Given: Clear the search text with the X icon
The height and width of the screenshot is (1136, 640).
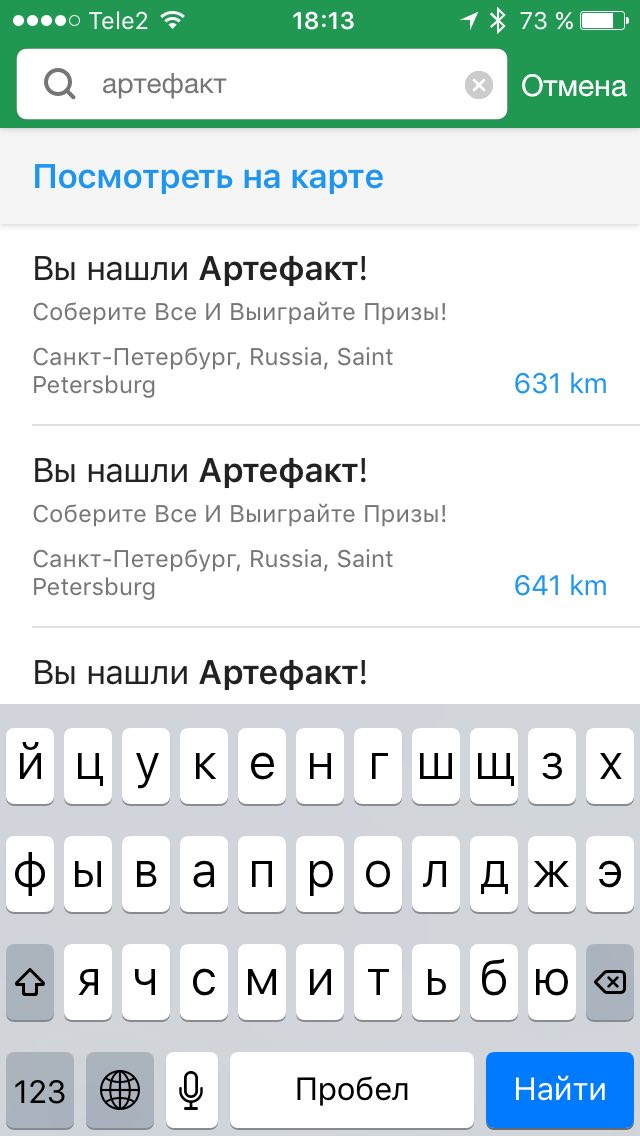Looking at the screenshot, I should (x=478, y=85).
